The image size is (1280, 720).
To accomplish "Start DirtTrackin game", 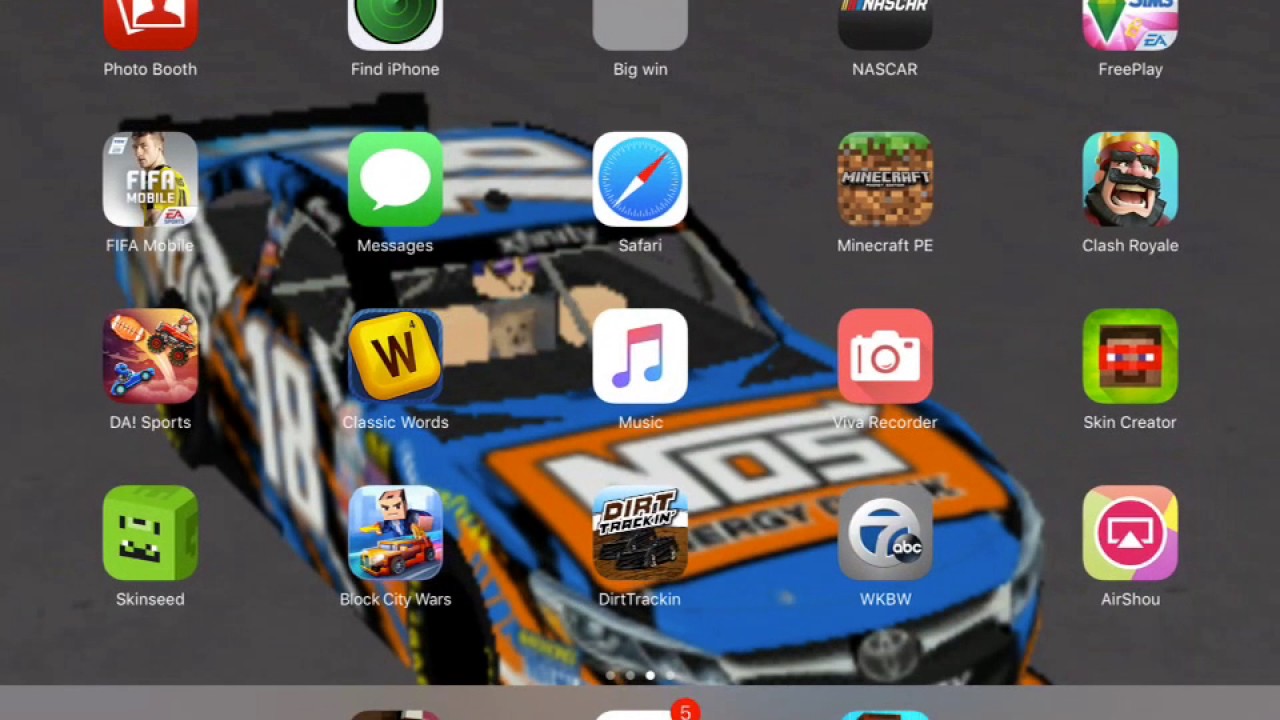I will click(640, 533).
